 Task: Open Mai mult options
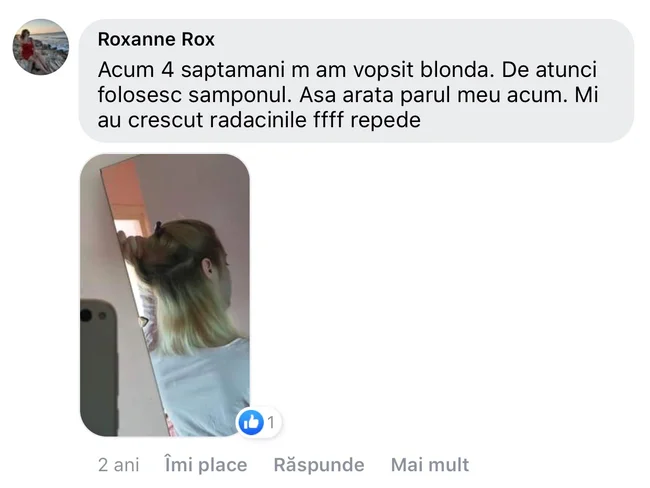429,465
